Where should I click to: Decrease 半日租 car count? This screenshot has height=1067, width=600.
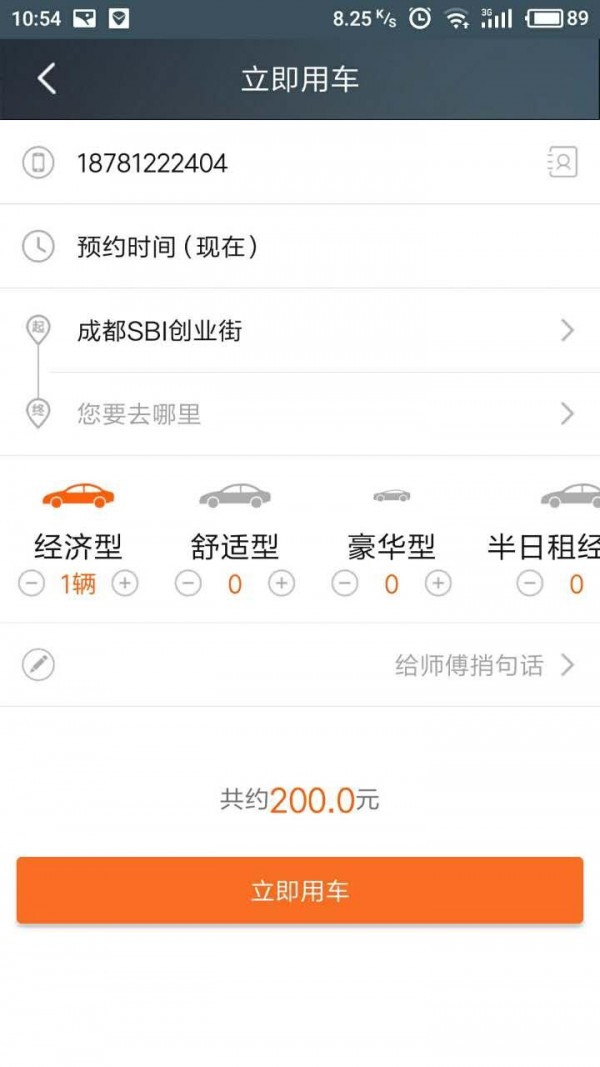pyautogui.click(x=530, y=584)
